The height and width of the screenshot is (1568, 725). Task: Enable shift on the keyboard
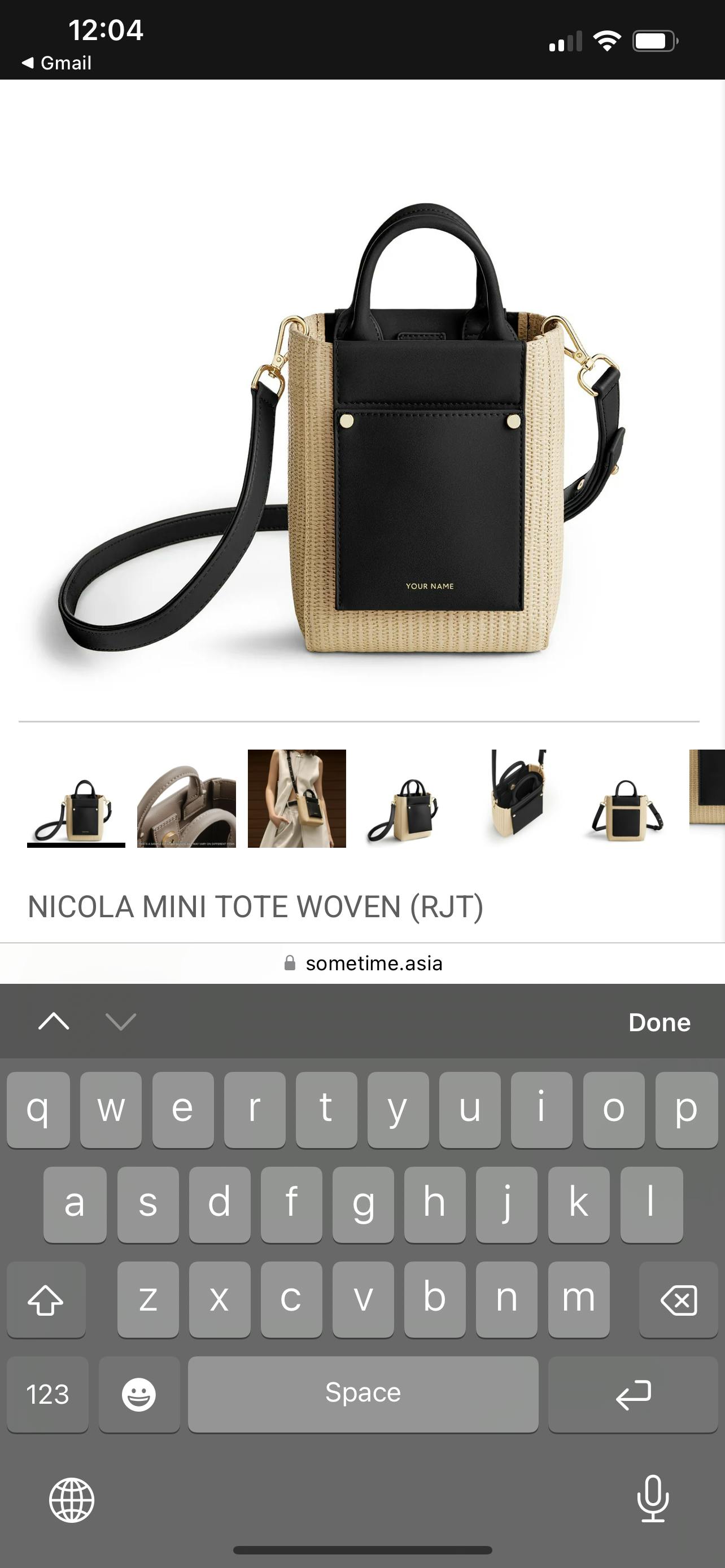coord(46,1299)
